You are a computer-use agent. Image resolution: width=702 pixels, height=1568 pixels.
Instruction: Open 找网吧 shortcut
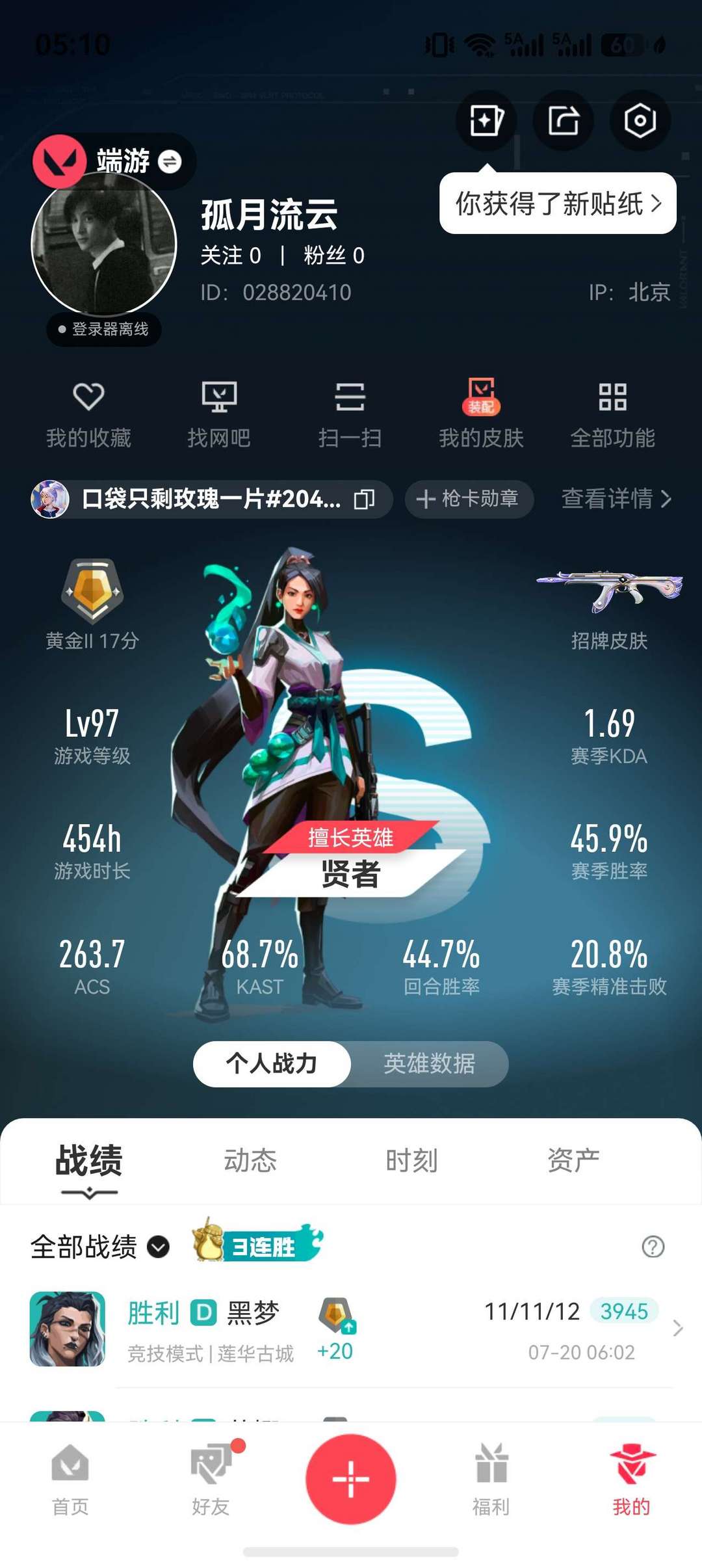[x=219, y=414]
